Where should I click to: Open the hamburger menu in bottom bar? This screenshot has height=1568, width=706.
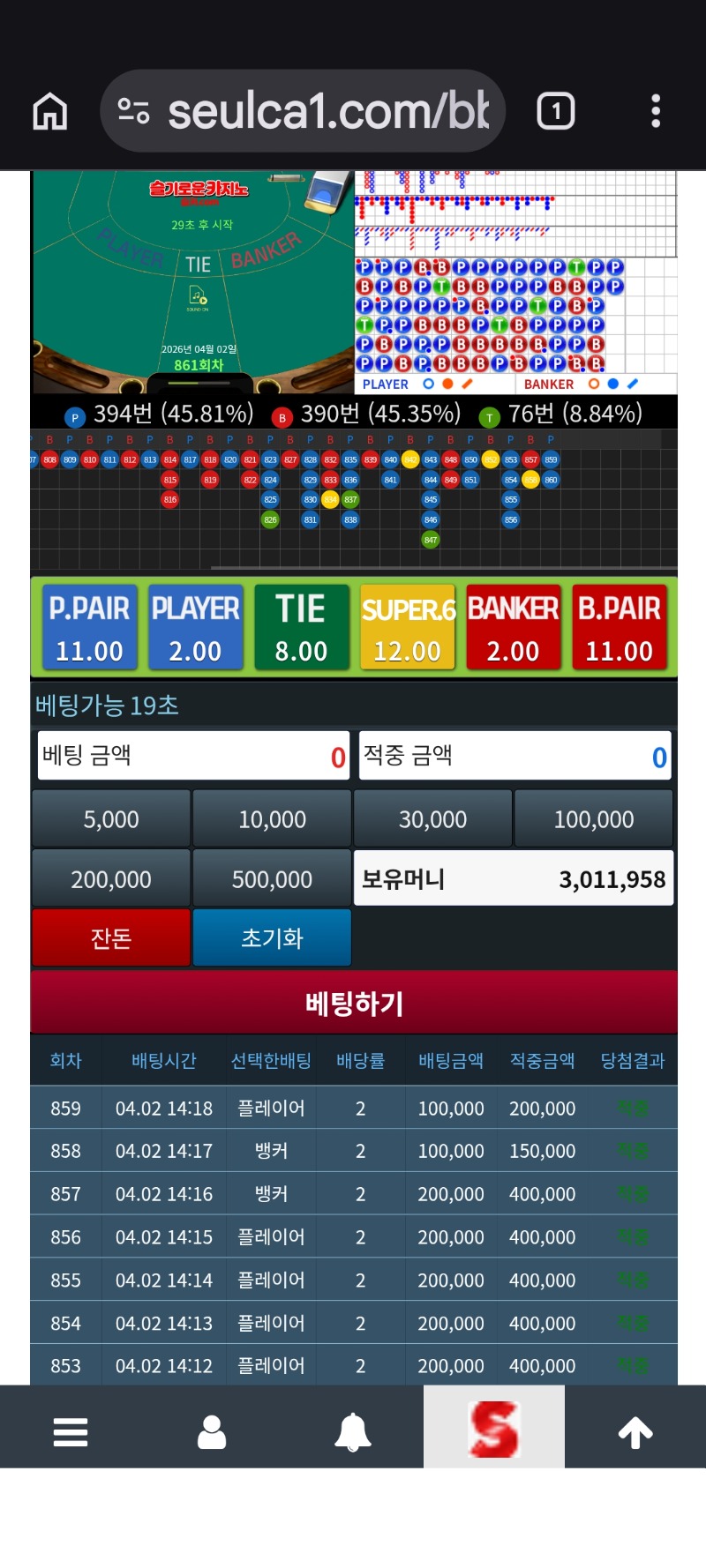pyautogui.click(x=71, y=1432)
